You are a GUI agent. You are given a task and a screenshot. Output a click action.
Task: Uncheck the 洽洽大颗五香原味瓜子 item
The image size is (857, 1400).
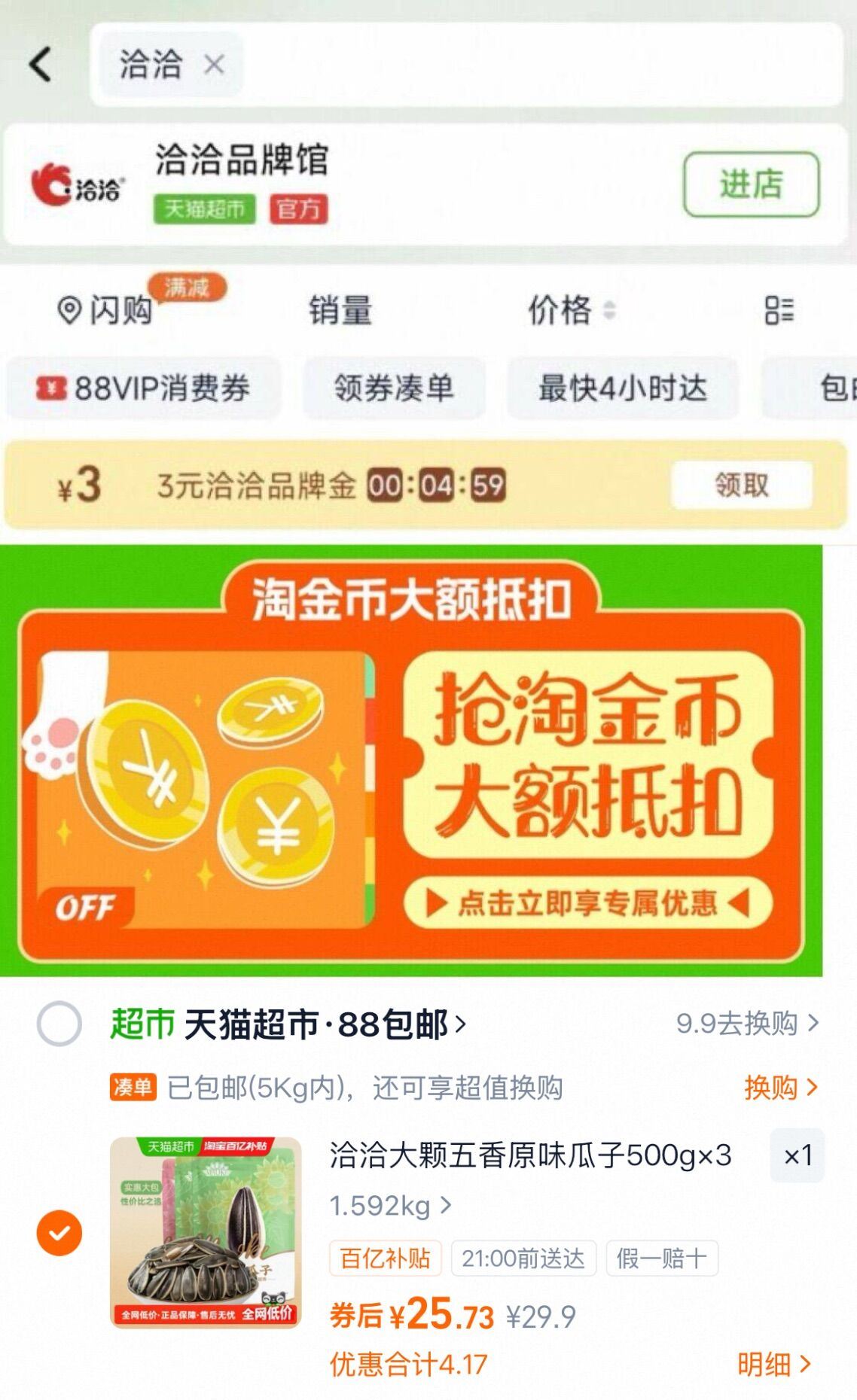click(x=59, y=1233)
